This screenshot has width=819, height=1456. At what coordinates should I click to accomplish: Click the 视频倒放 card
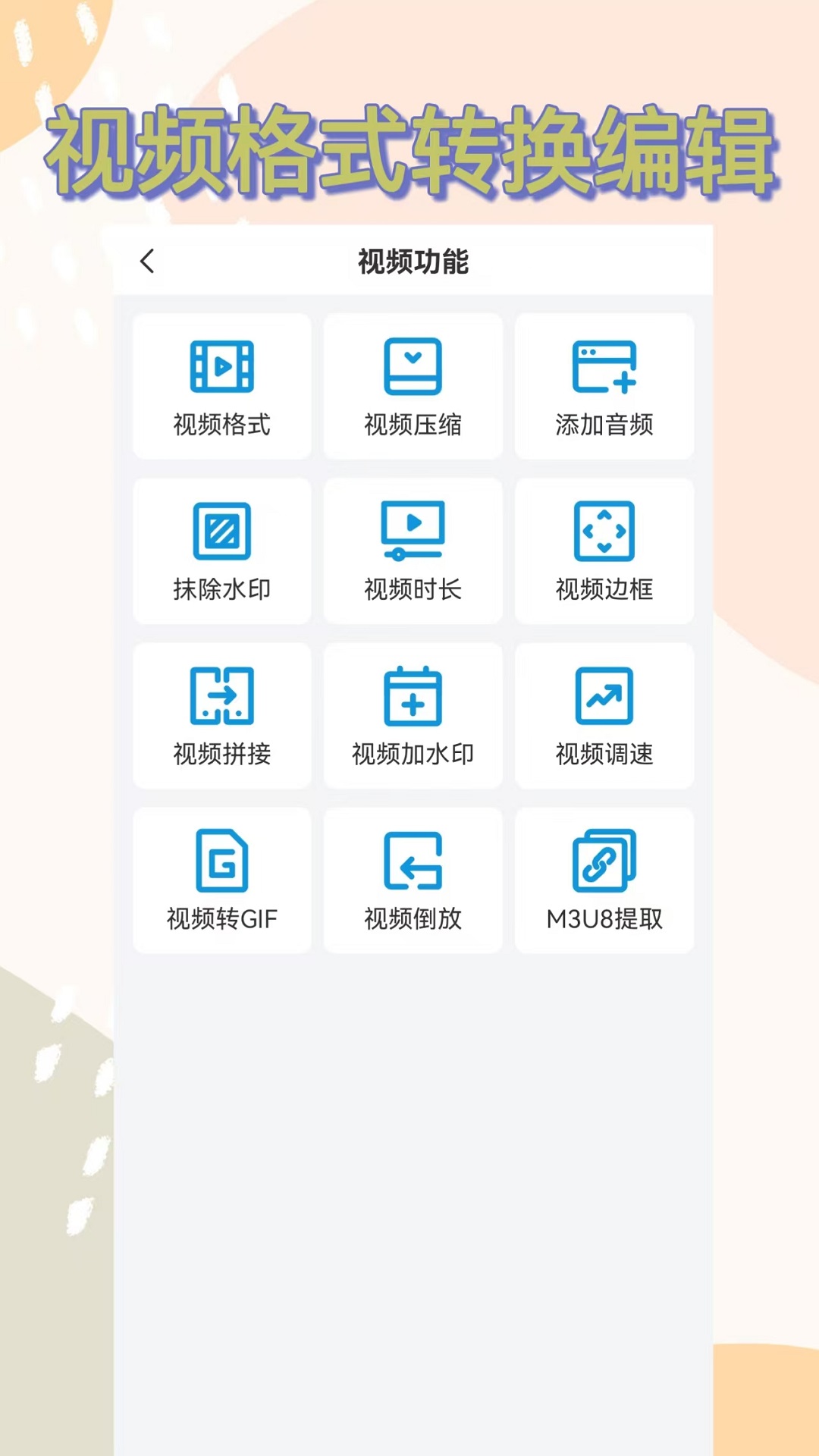click(413, 880)
